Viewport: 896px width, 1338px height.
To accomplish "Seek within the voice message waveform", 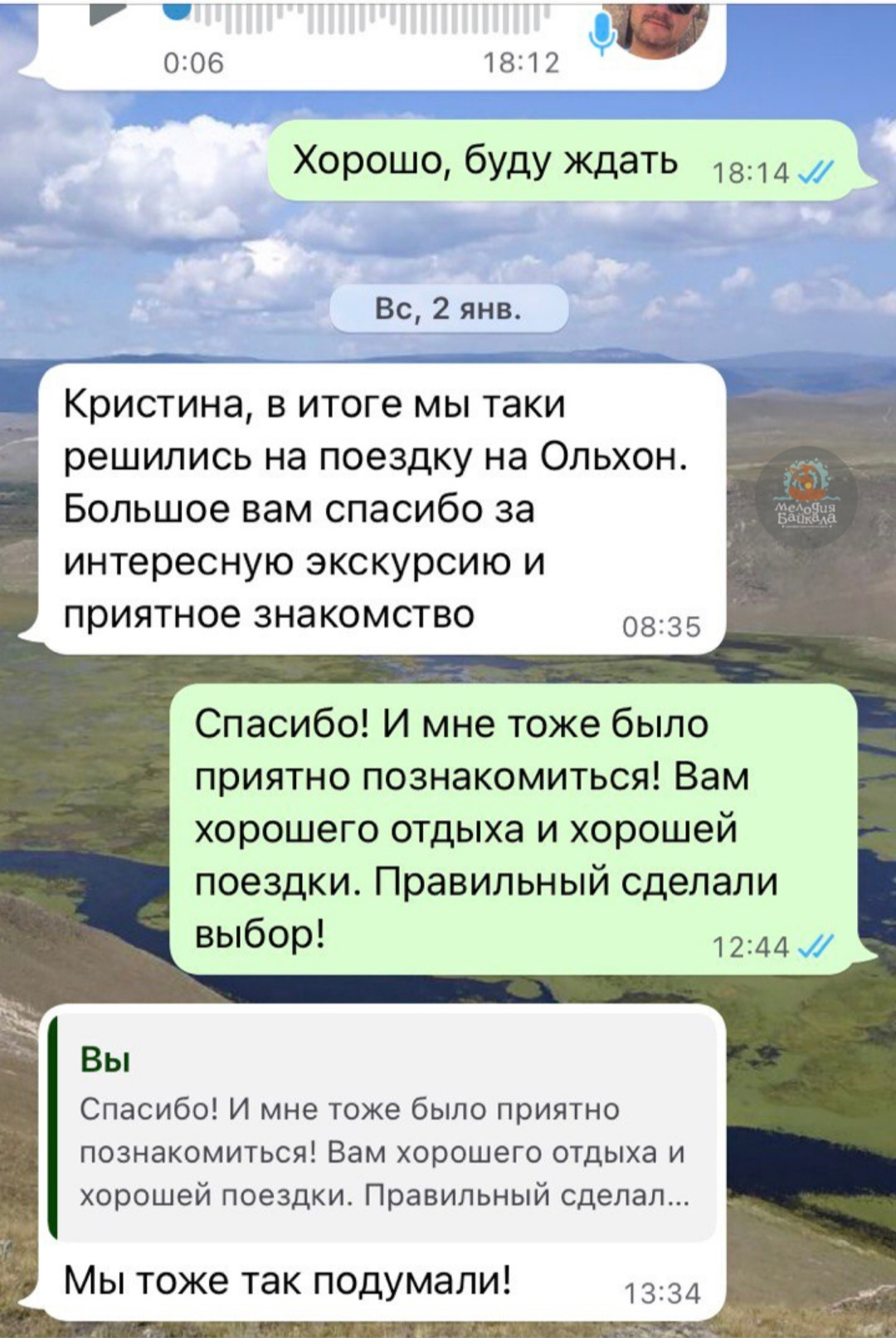I will coord(365,17).
